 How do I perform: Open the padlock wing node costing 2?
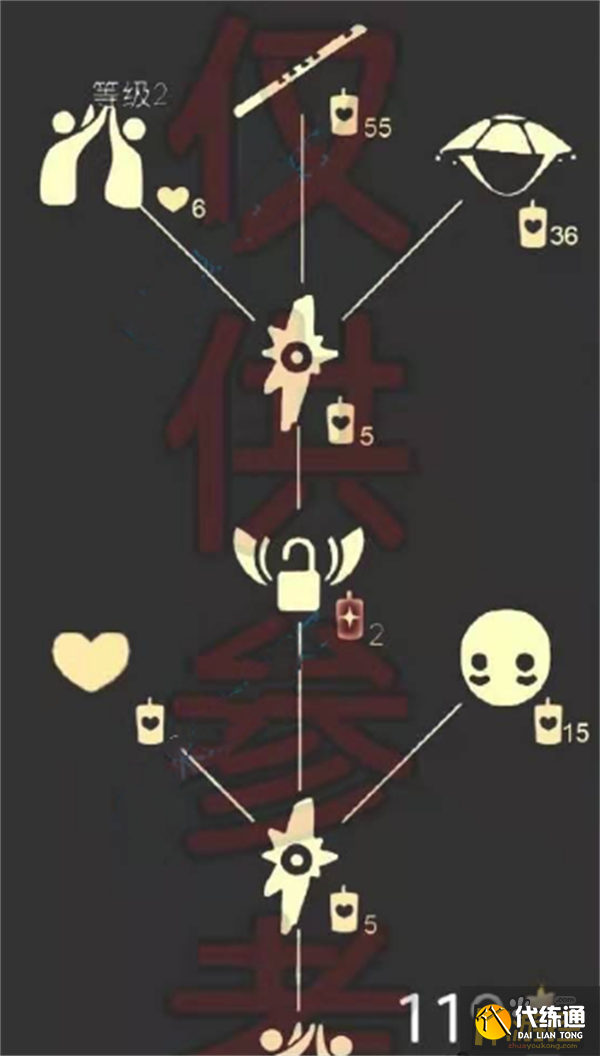click(298, 568)
